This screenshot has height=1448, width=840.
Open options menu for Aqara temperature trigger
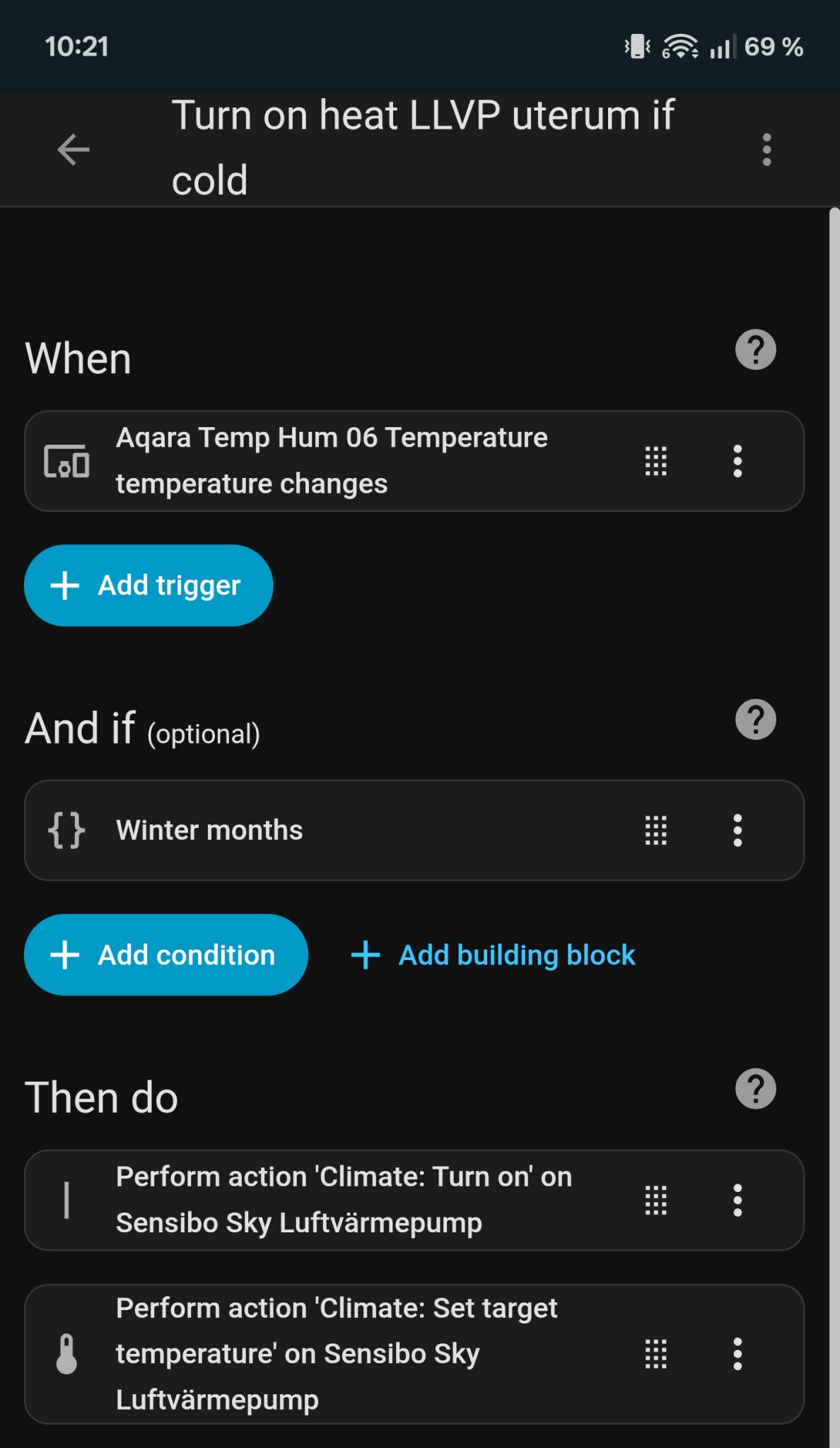737,461
